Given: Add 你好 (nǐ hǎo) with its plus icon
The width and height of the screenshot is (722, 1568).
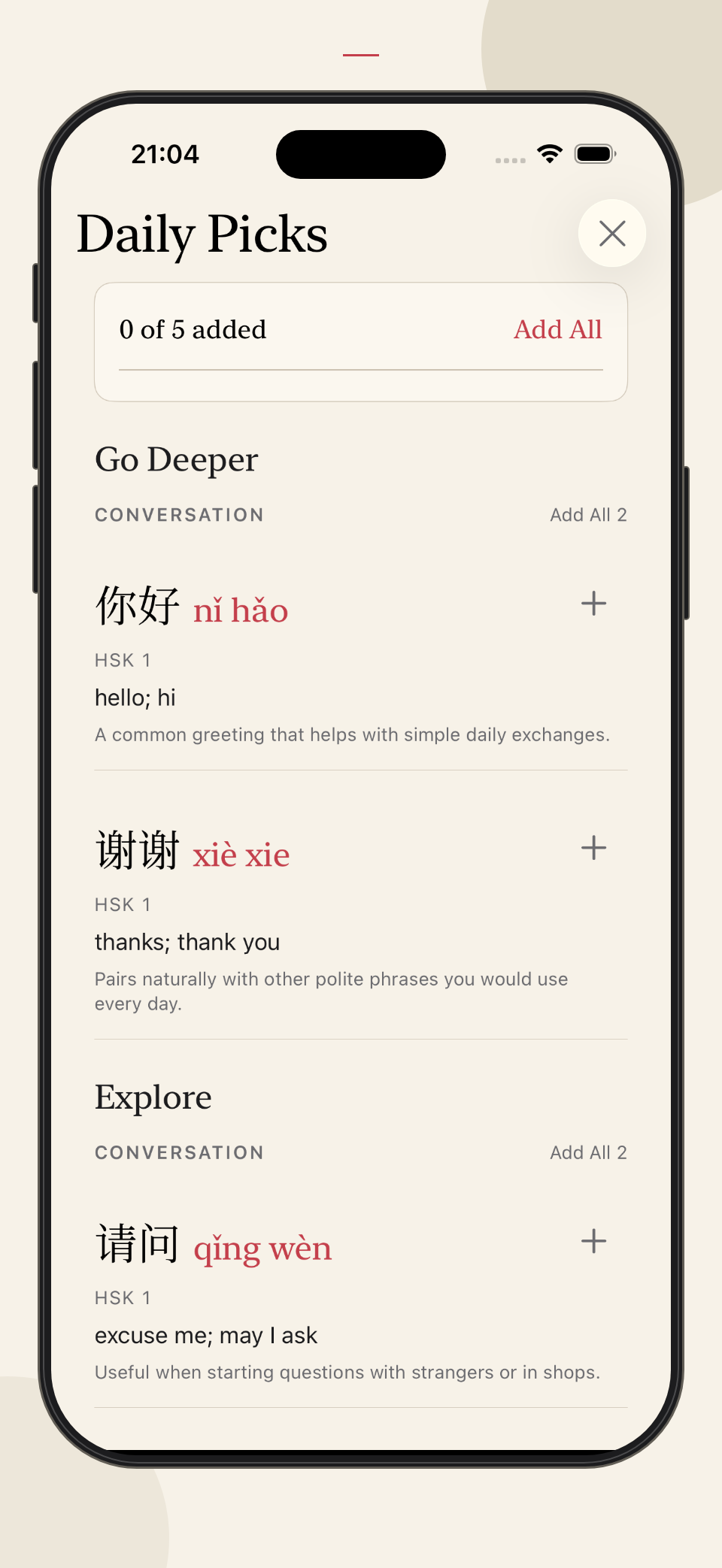Looking at the screenshot, I should 593,604.
